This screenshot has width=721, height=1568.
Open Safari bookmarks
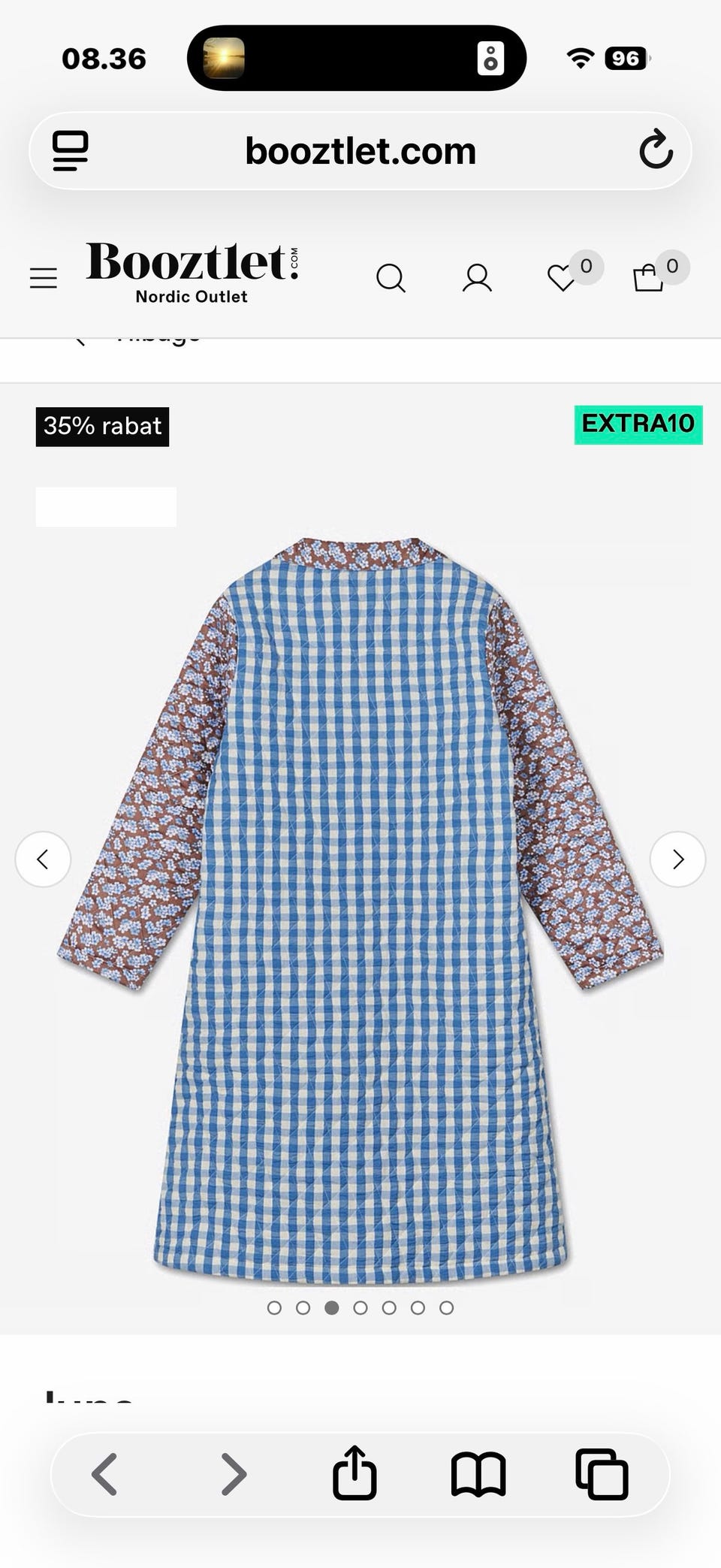(x=478, y=1473)
